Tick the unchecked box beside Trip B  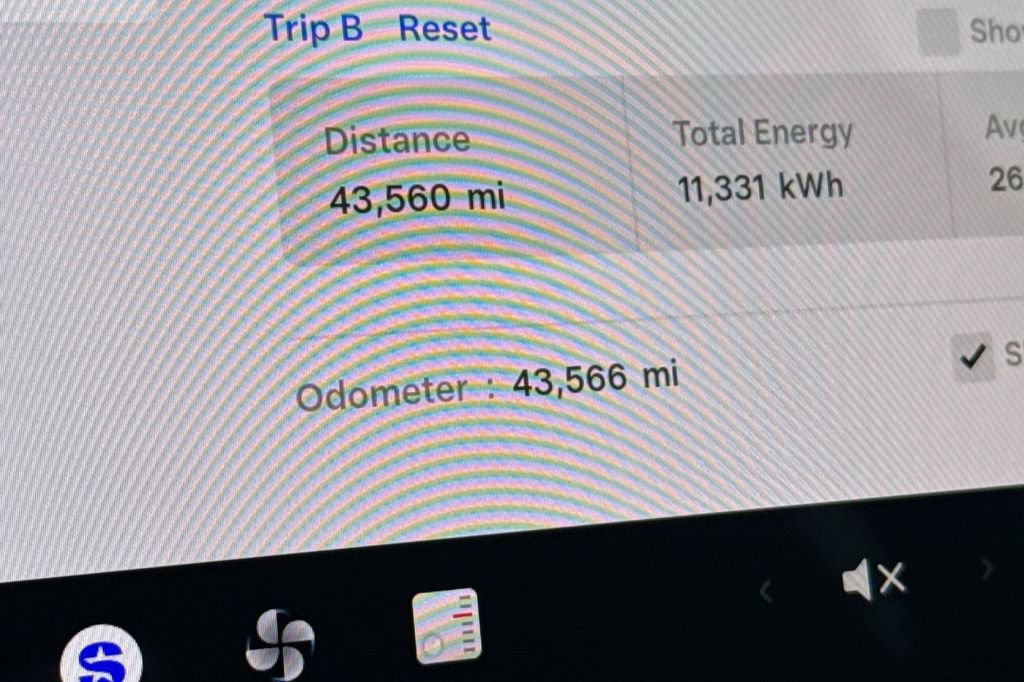point(939,33)
